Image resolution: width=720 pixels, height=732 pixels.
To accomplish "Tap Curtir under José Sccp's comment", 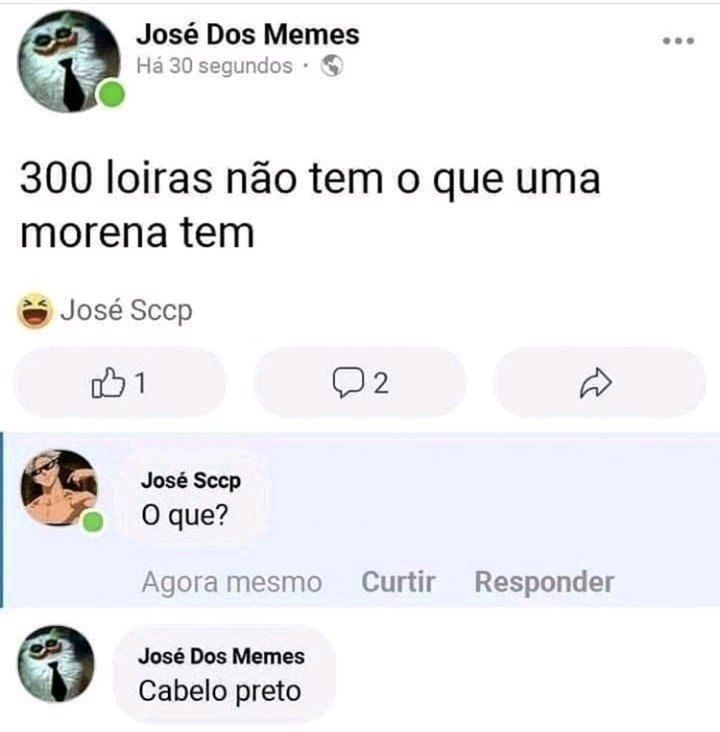I will click(x=398, y=582).
